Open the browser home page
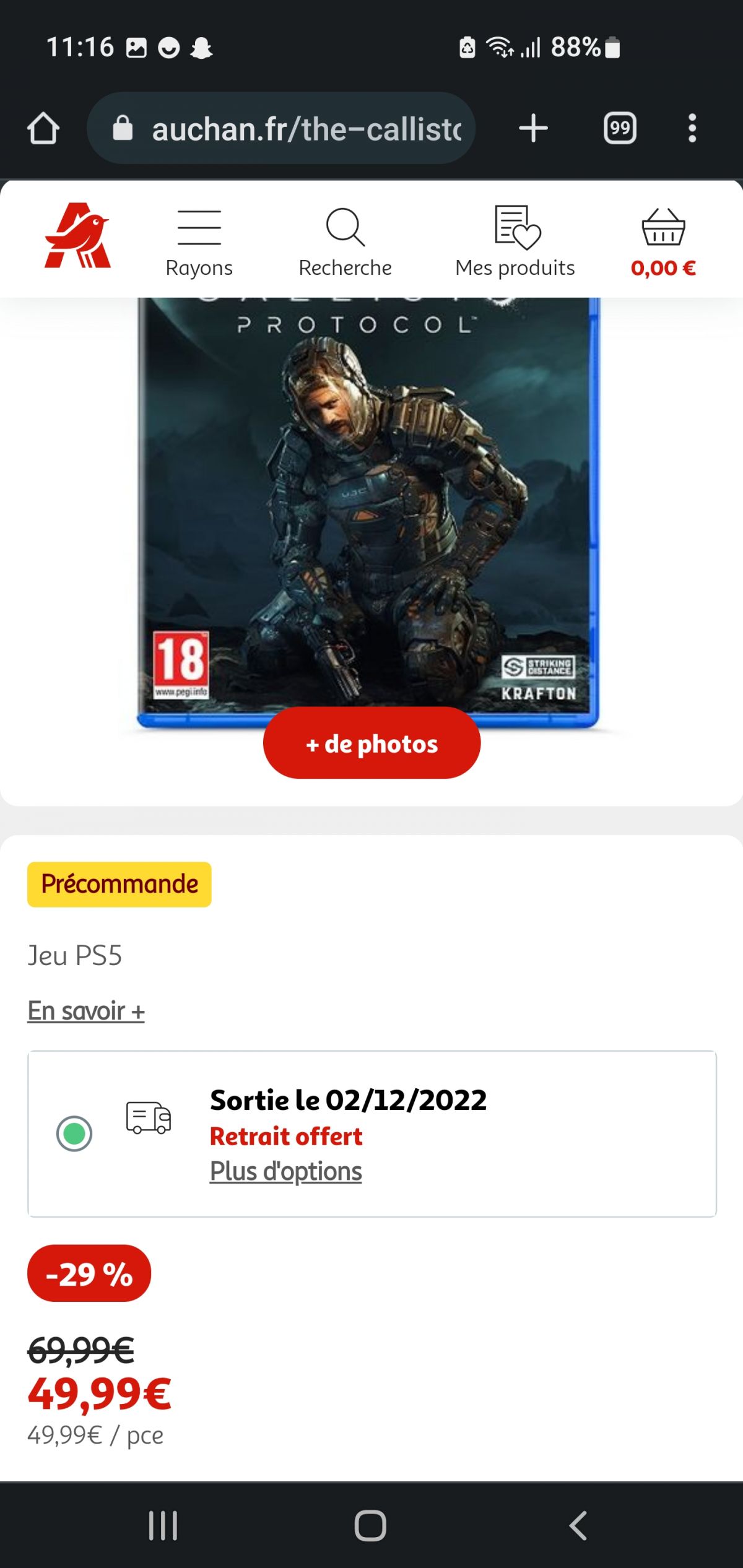743x1568 pixels. click(43, 129)
